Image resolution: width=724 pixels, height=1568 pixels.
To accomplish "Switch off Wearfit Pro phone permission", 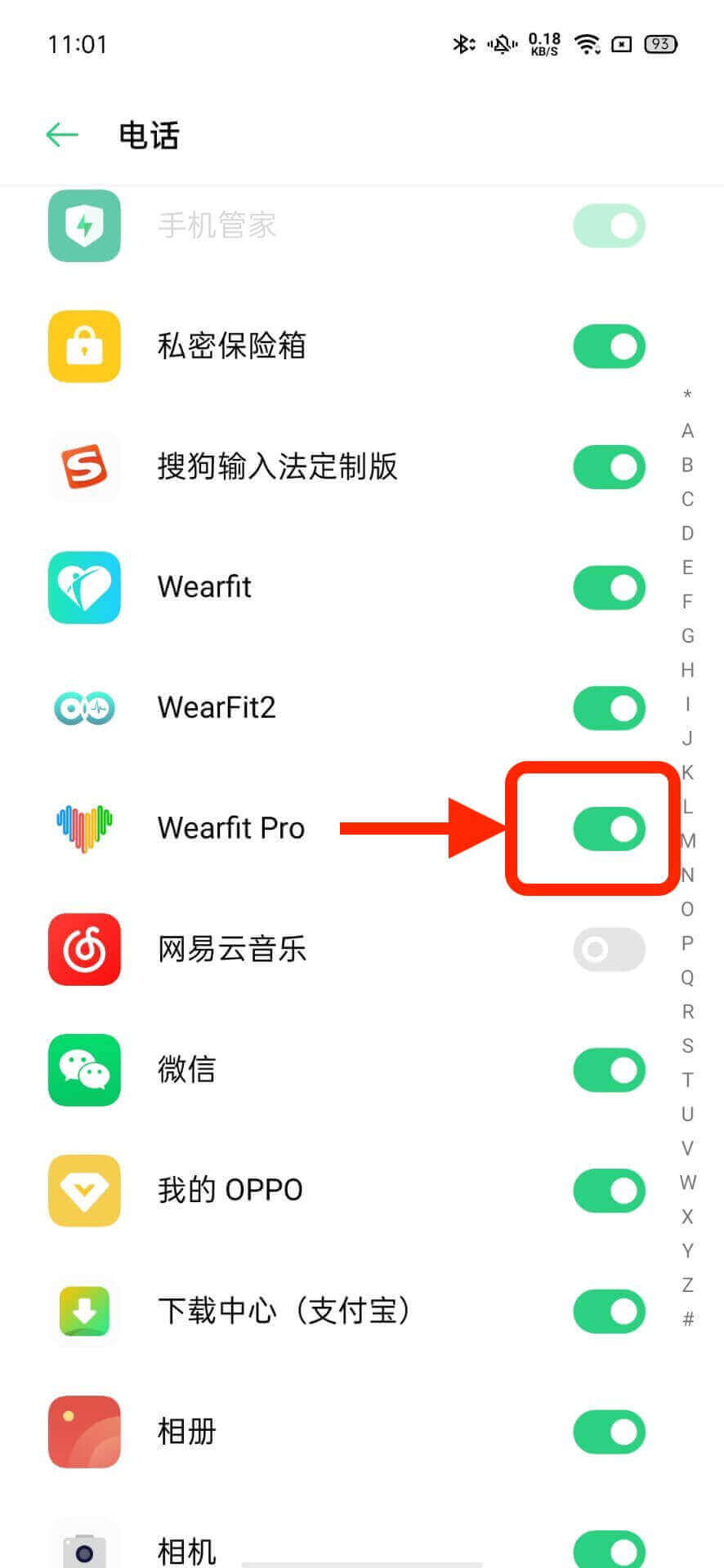I will (609, 829).
